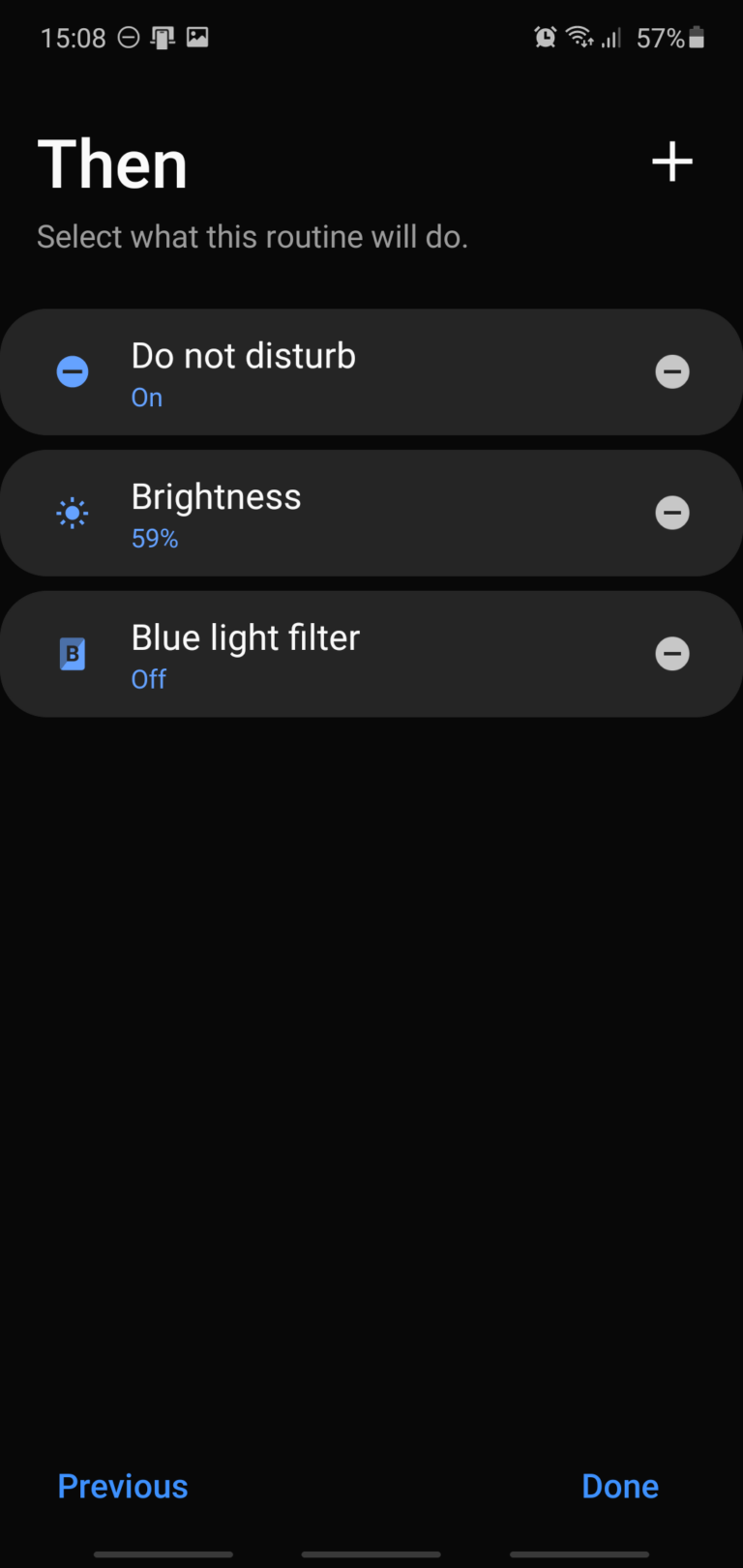Tap the Do not disturb status bar icon
The image size is (743, 1568).
[129, 37]
